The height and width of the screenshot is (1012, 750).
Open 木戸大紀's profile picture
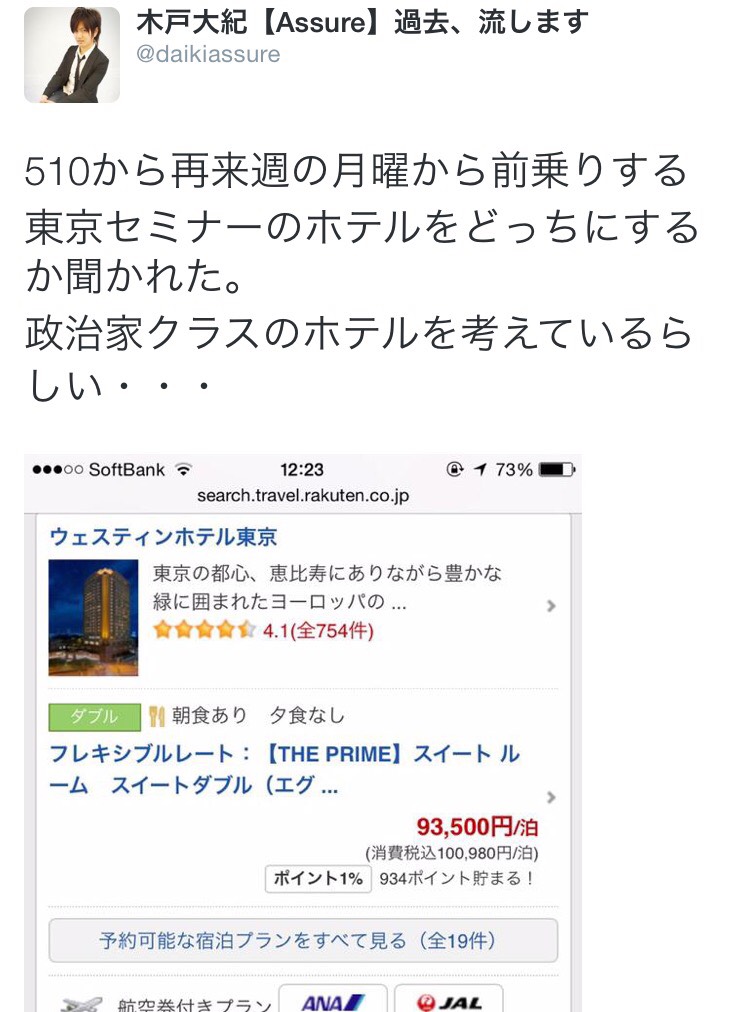click(x=72, y=55)
